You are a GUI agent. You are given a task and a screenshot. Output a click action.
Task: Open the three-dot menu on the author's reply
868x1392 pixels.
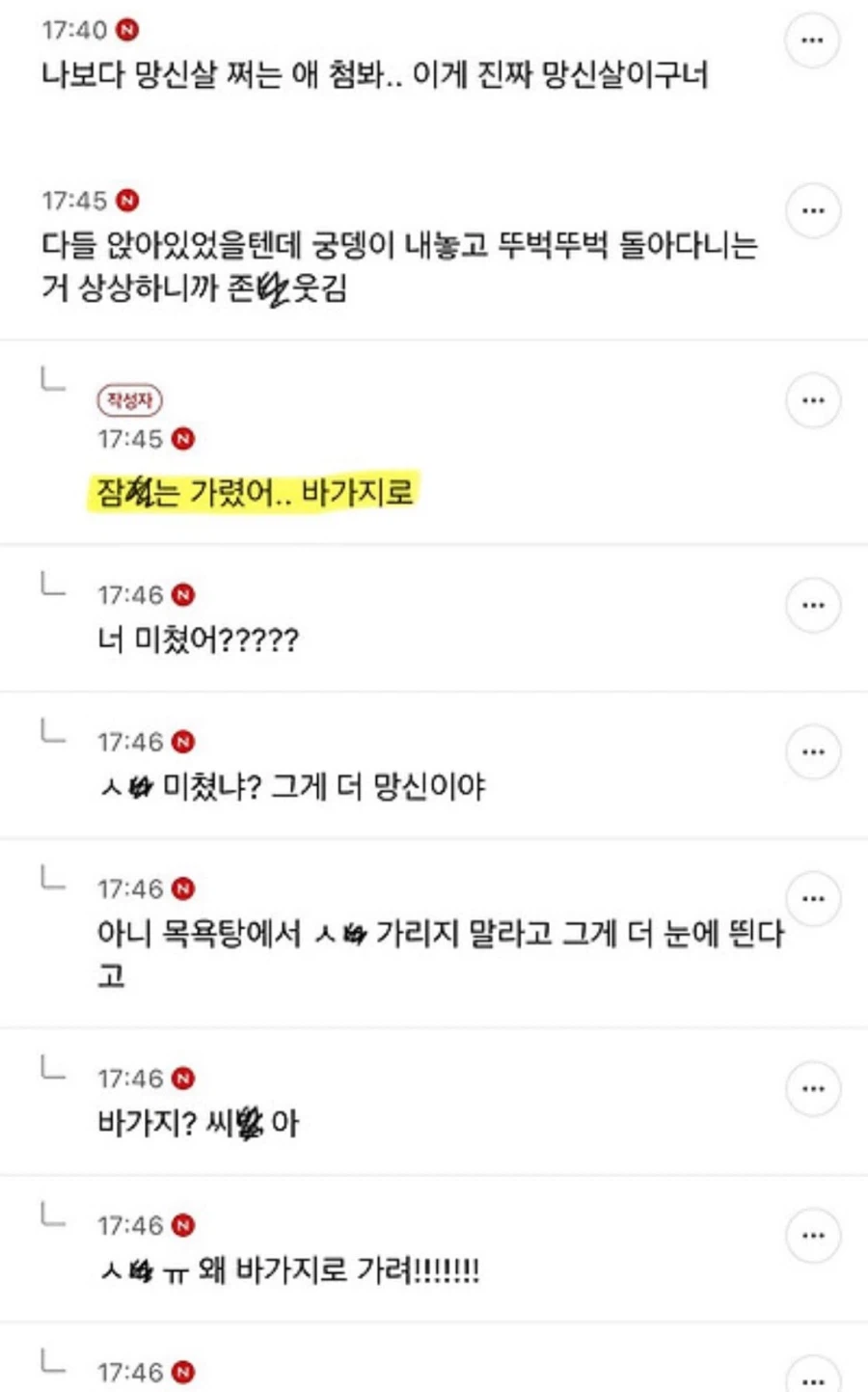coord(813,398)
